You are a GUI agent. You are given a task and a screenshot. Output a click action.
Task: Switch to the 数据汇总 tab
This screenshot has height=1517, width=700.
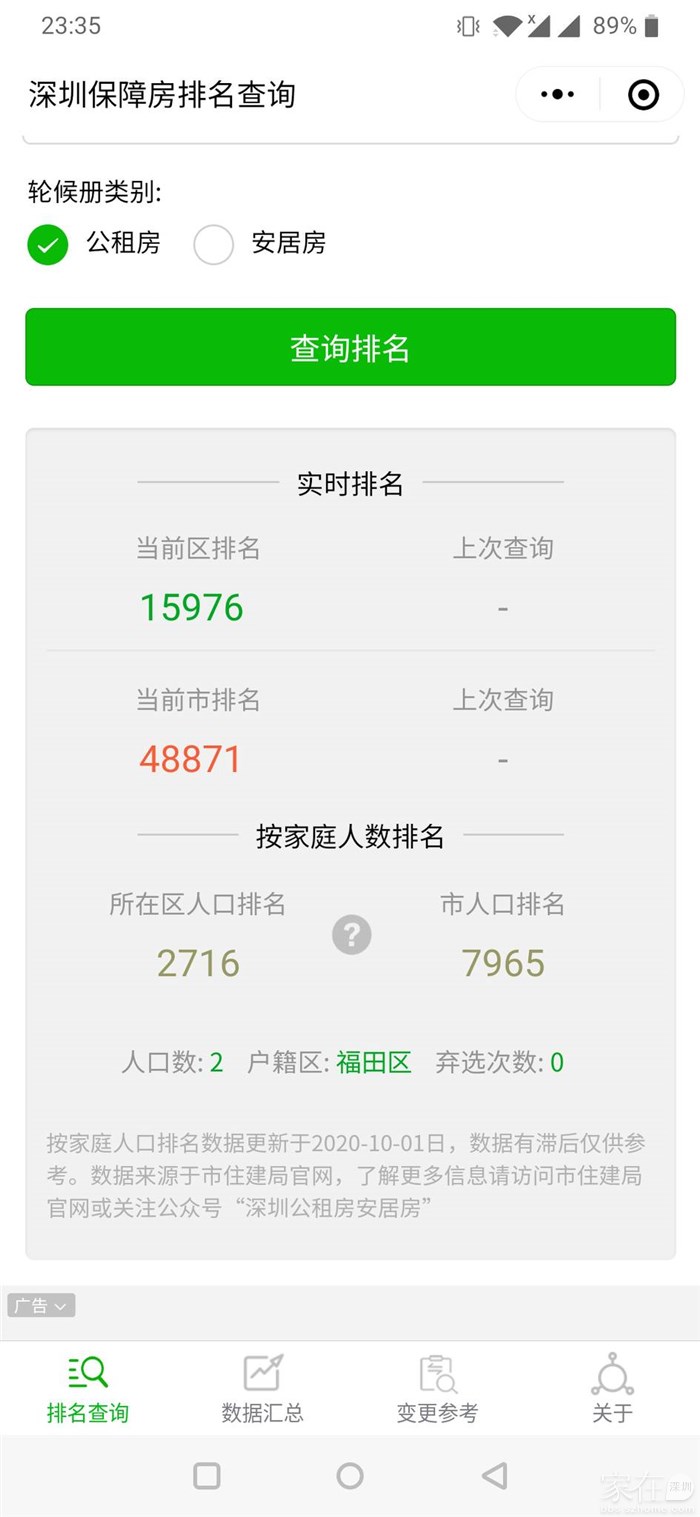tap(262, 1389)
